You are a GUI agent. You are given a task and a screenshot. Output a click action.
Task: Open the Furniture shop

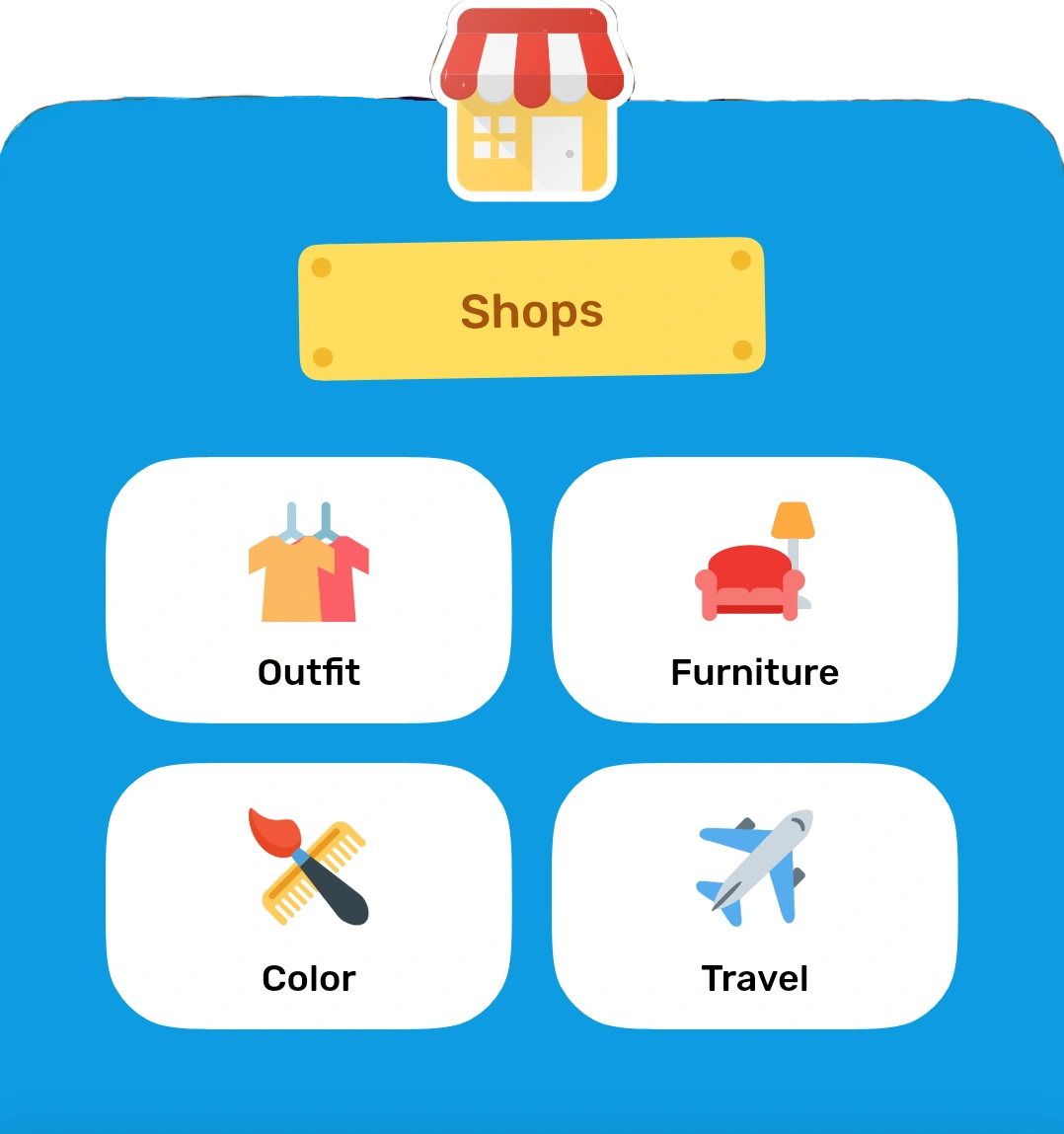(754, 590)
